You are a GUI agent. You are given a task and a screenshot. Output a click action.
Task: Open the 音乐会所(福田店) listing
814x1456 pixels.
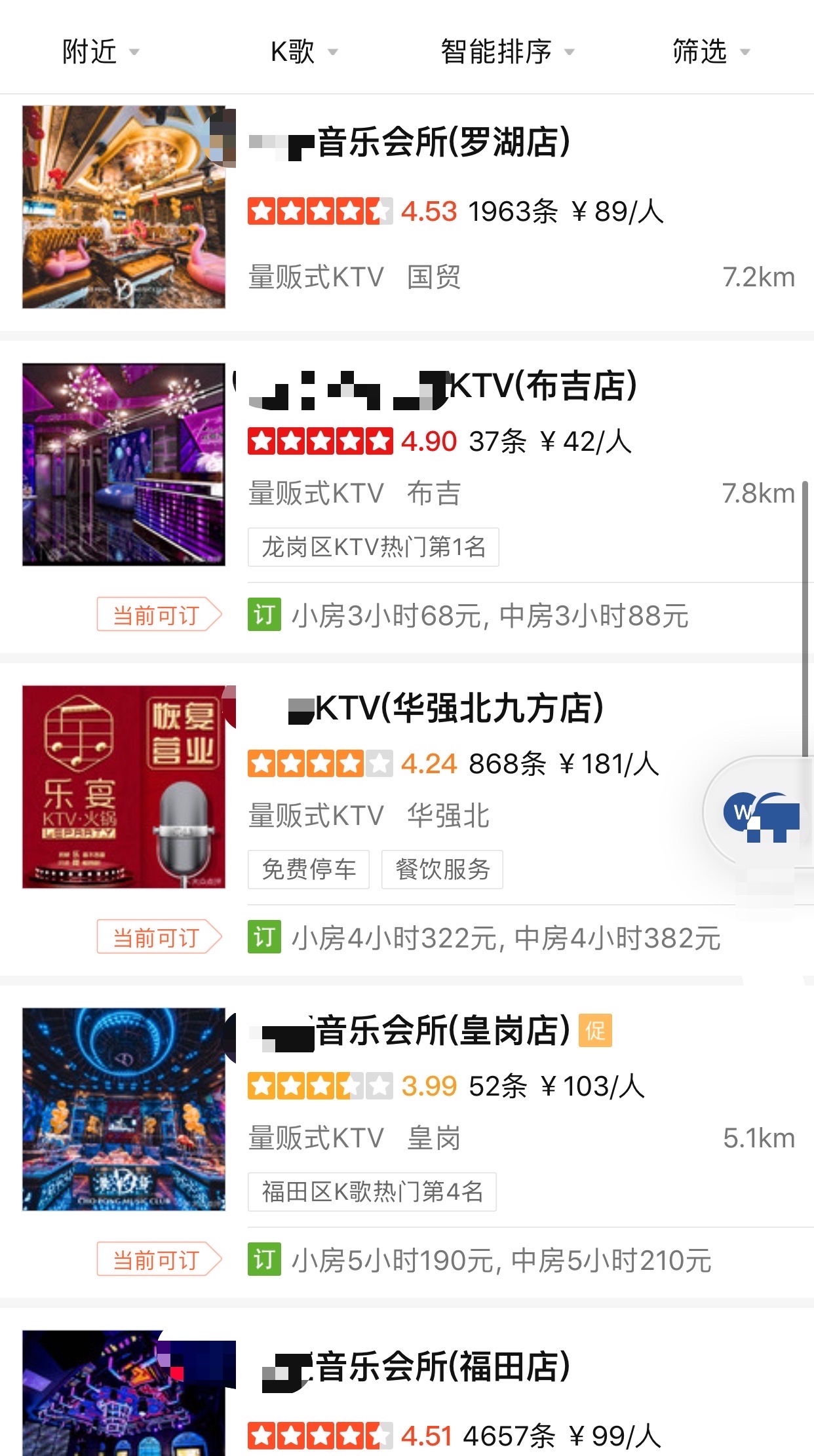443,1366
